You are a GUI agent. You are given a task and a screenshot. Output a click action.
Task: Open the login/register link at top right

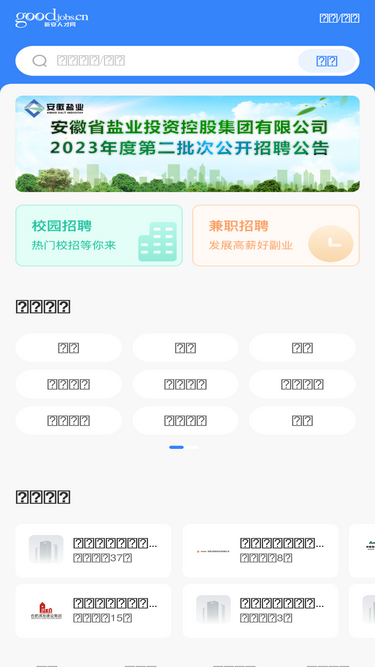(x=339, y=18)
